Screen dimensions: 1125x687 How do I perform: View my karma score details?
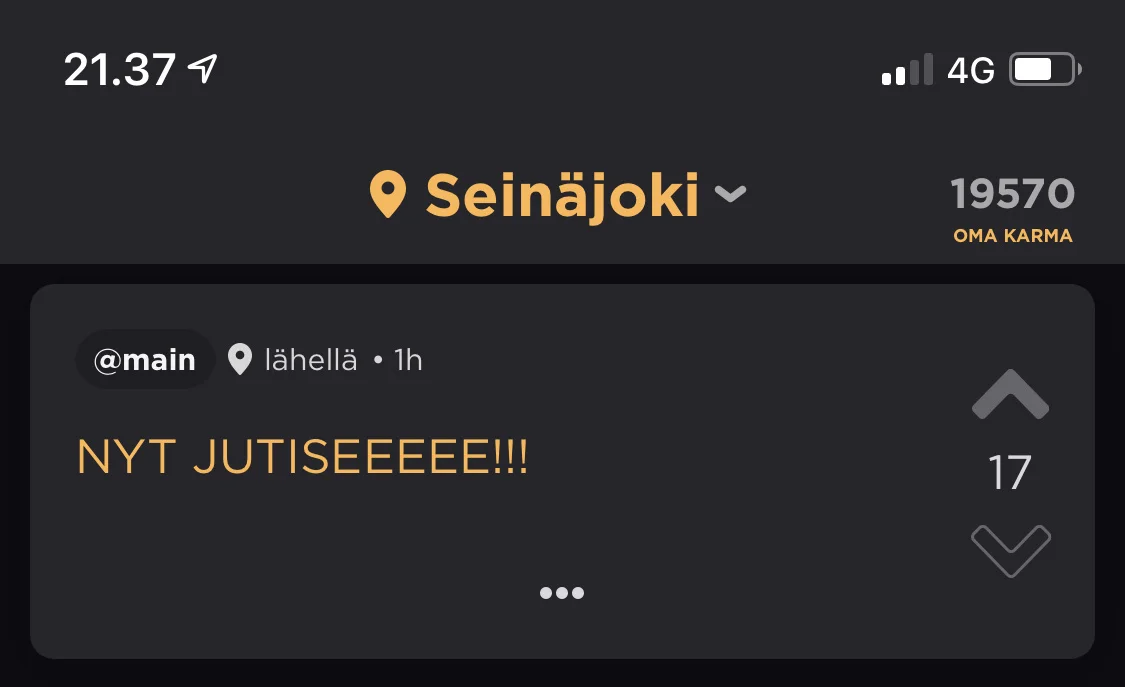coord(1012,208)
